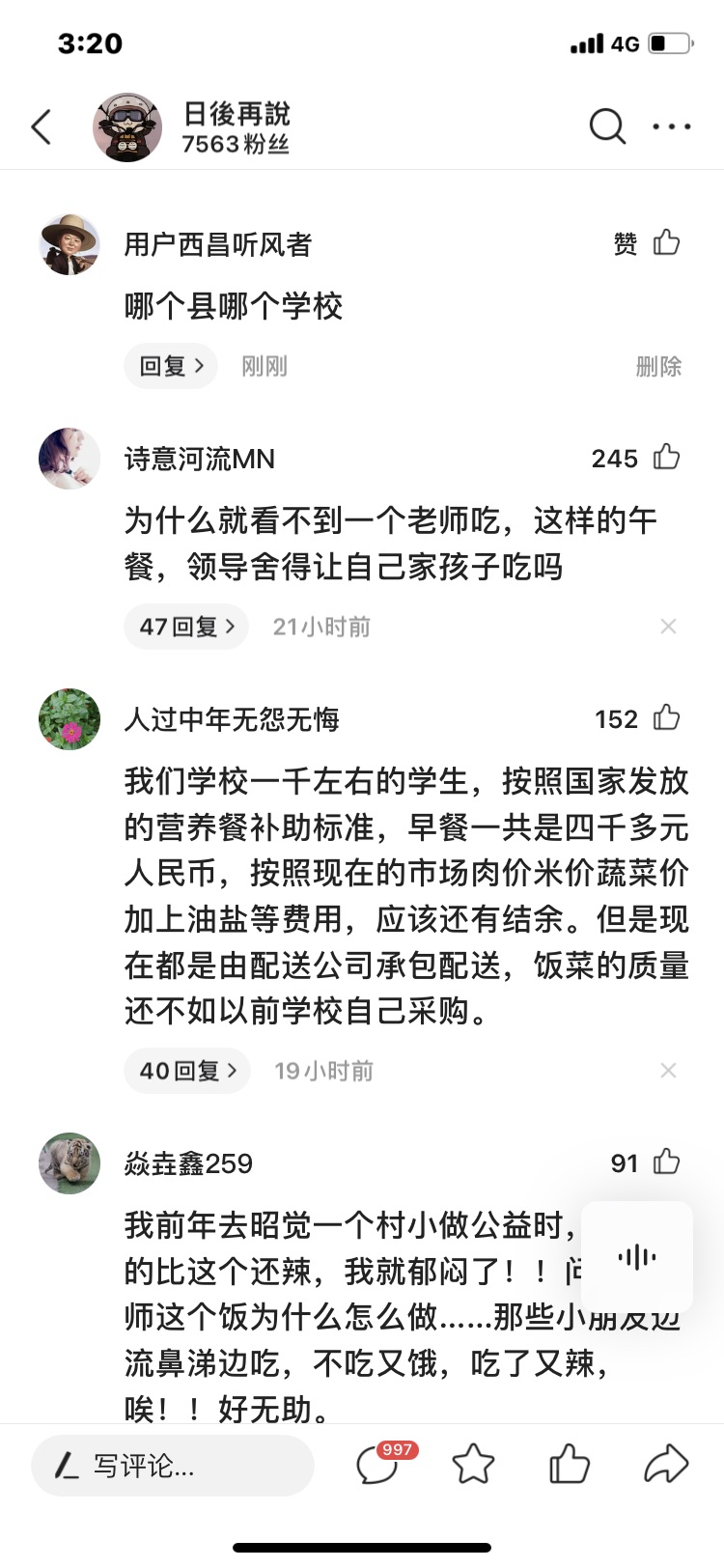Reply to 用户西昌听风者's comment
Screen dimensions: 724x1568
[171, 366]
